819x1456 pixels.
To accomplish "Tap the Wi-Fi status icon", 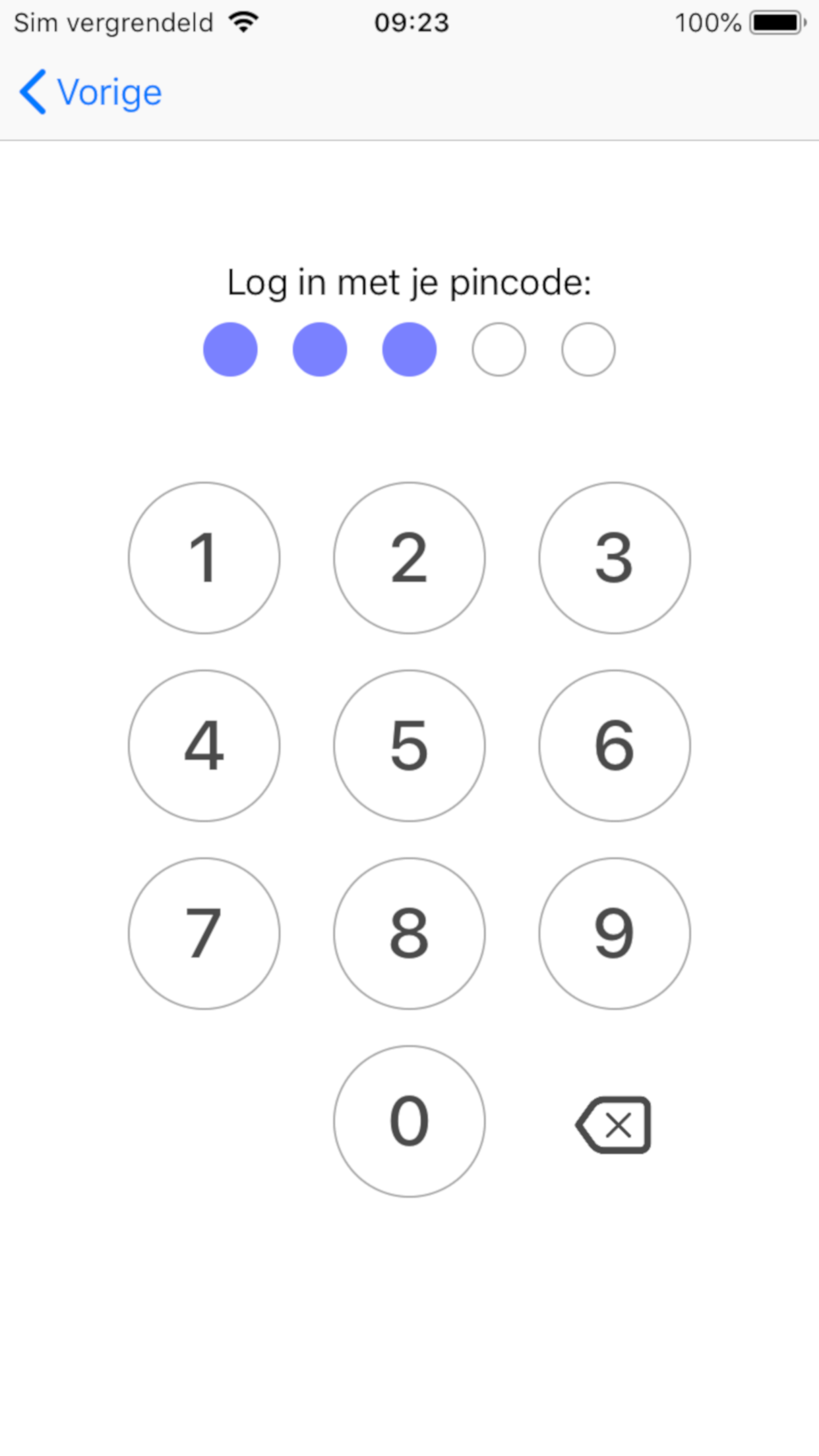I will pos(244,22).
